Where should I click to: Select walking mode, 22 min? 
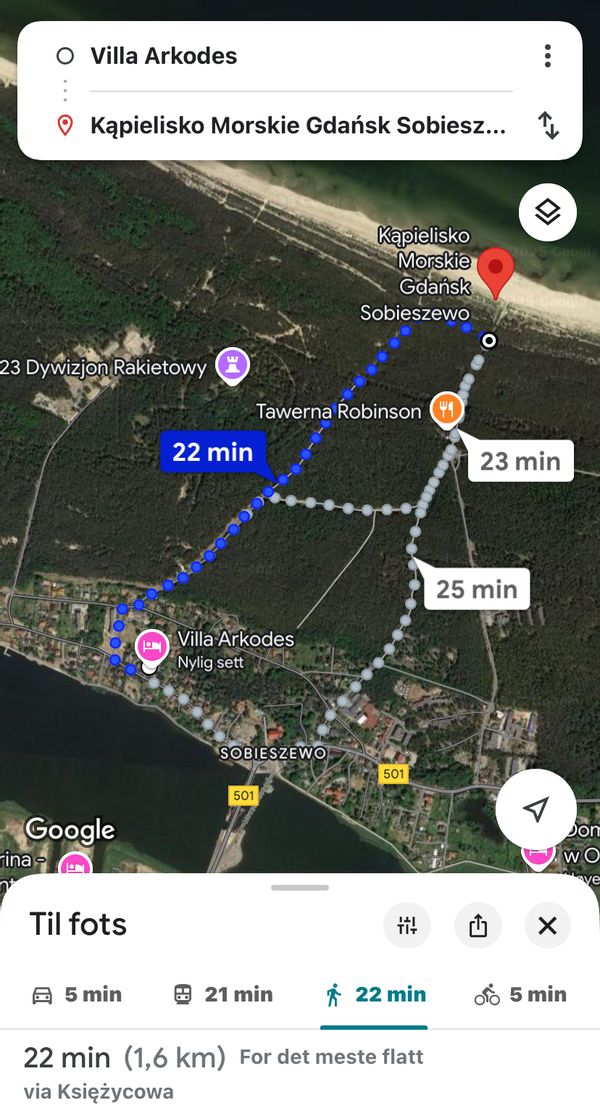click(375, 994)
